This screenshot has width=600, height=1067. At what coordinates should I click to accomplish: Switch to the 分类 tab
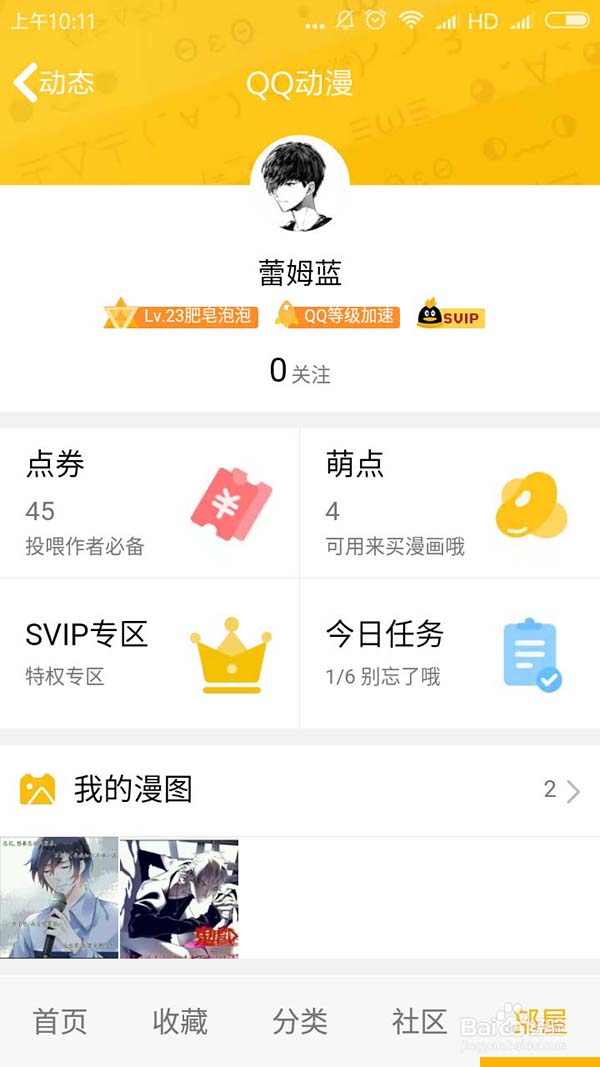tap(300, 1021)
